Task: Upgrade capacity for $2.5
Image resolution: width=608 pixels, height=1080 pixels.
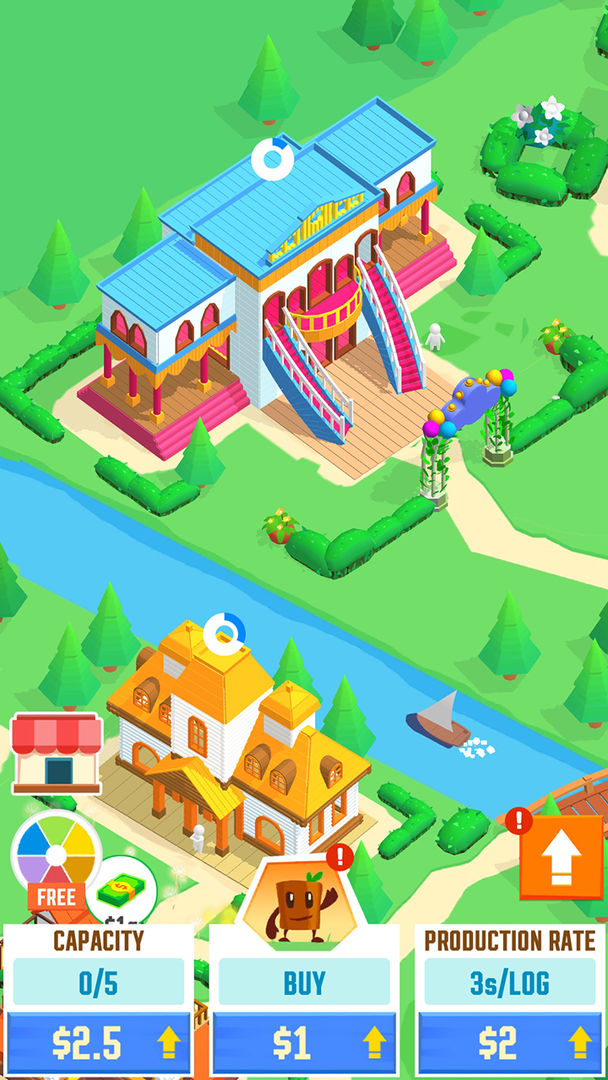Action: tap(98, 1043)
